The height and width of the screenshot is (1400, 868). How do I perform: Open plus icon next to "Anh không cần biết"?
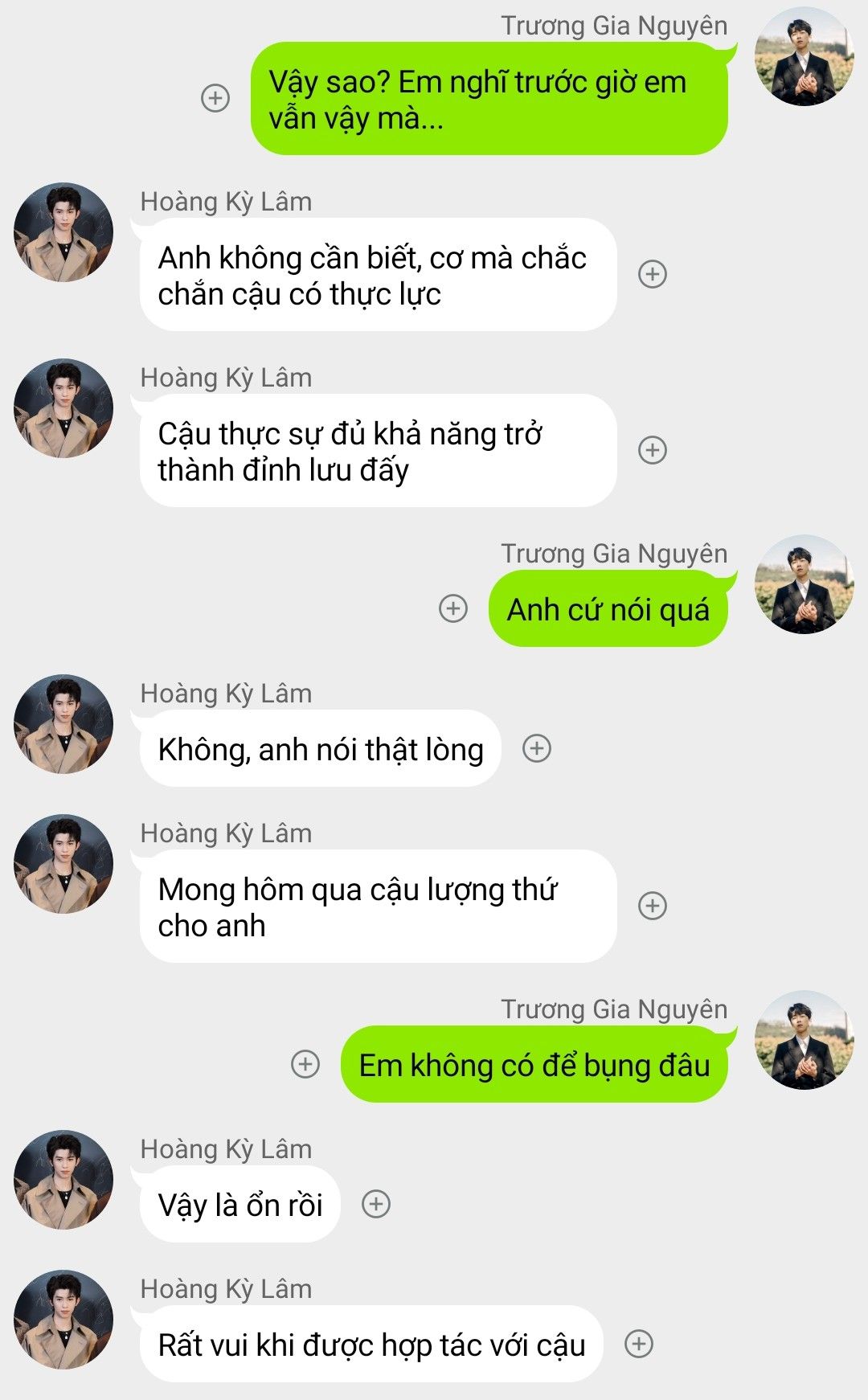click(653, 274)
